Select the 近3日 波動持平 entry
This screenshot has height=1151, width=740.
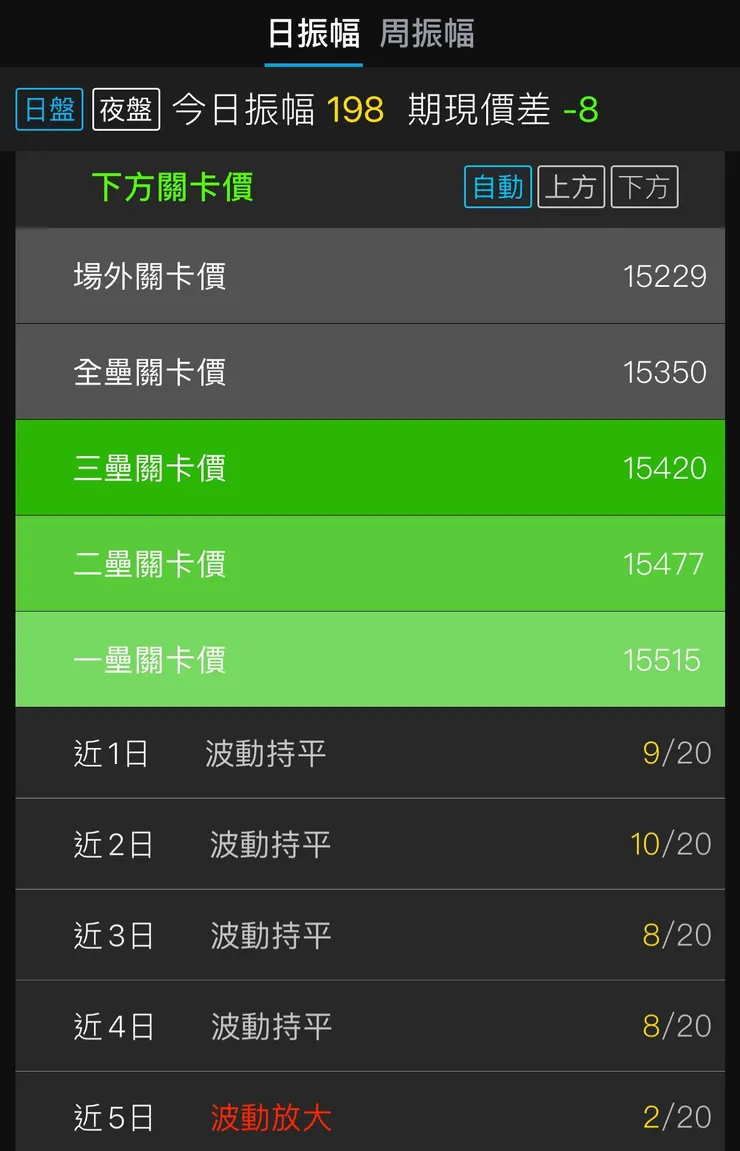click(x=370, y=935)
